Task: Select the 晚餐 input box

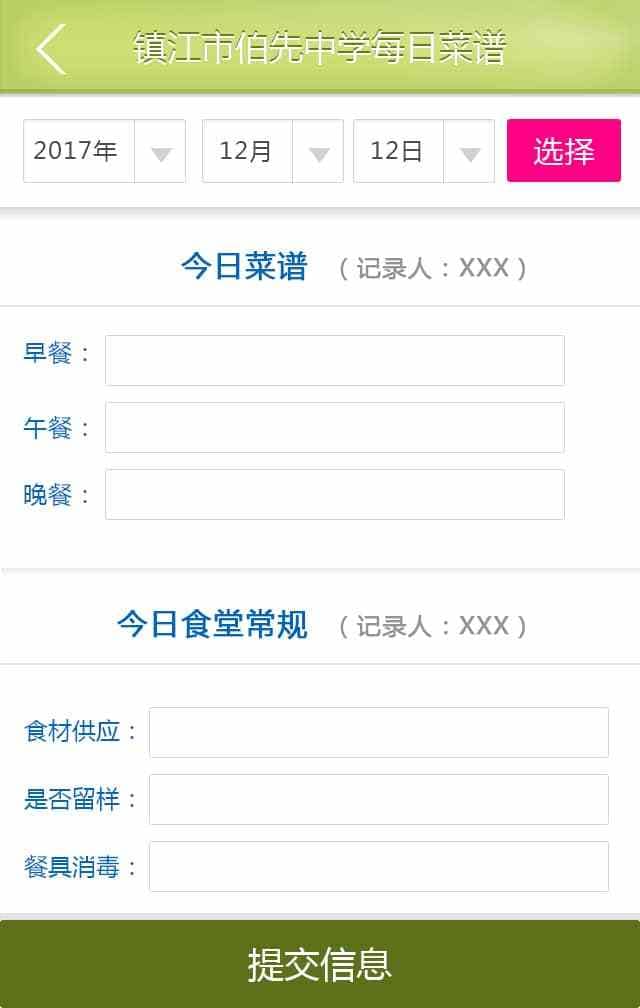Action: tap(334, 494)
